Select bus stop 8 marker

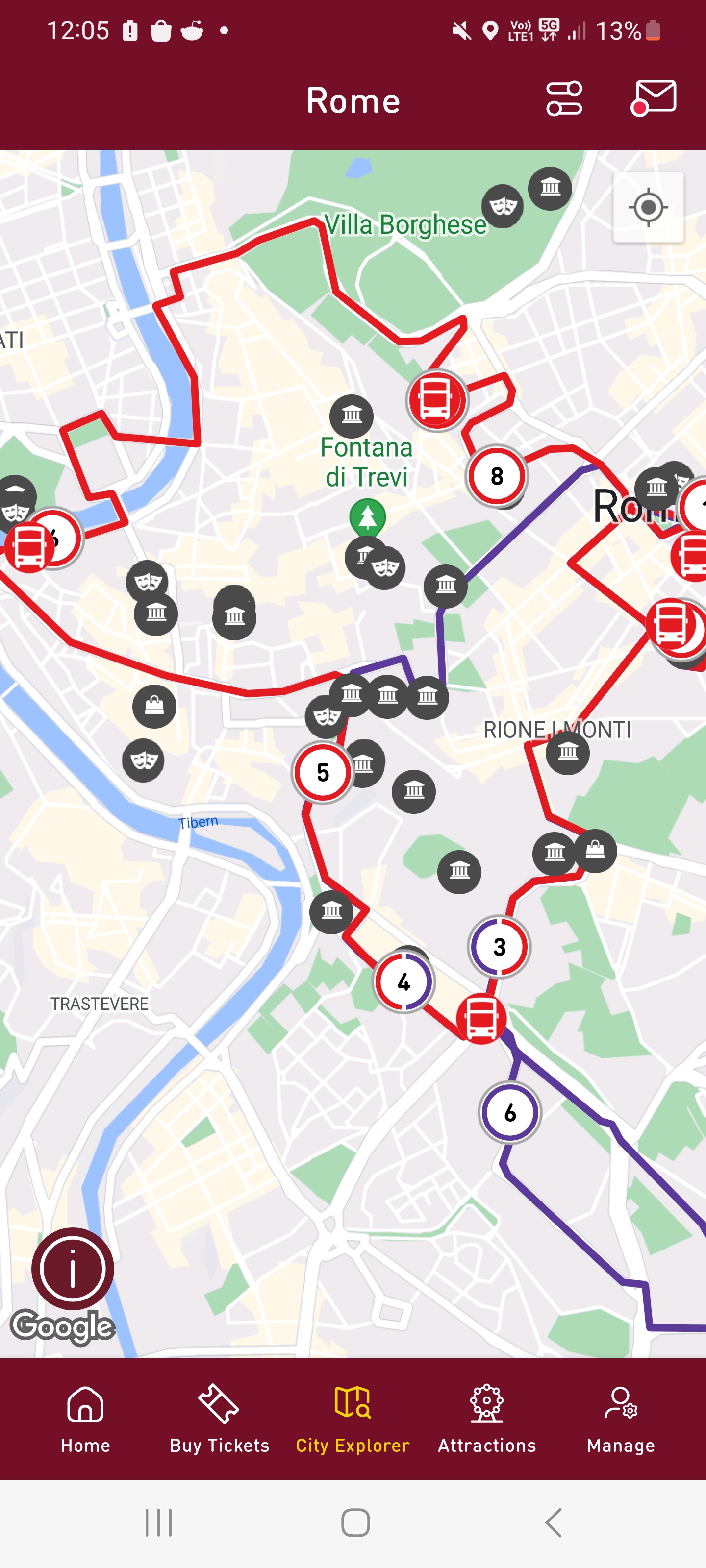coord(497,476)
